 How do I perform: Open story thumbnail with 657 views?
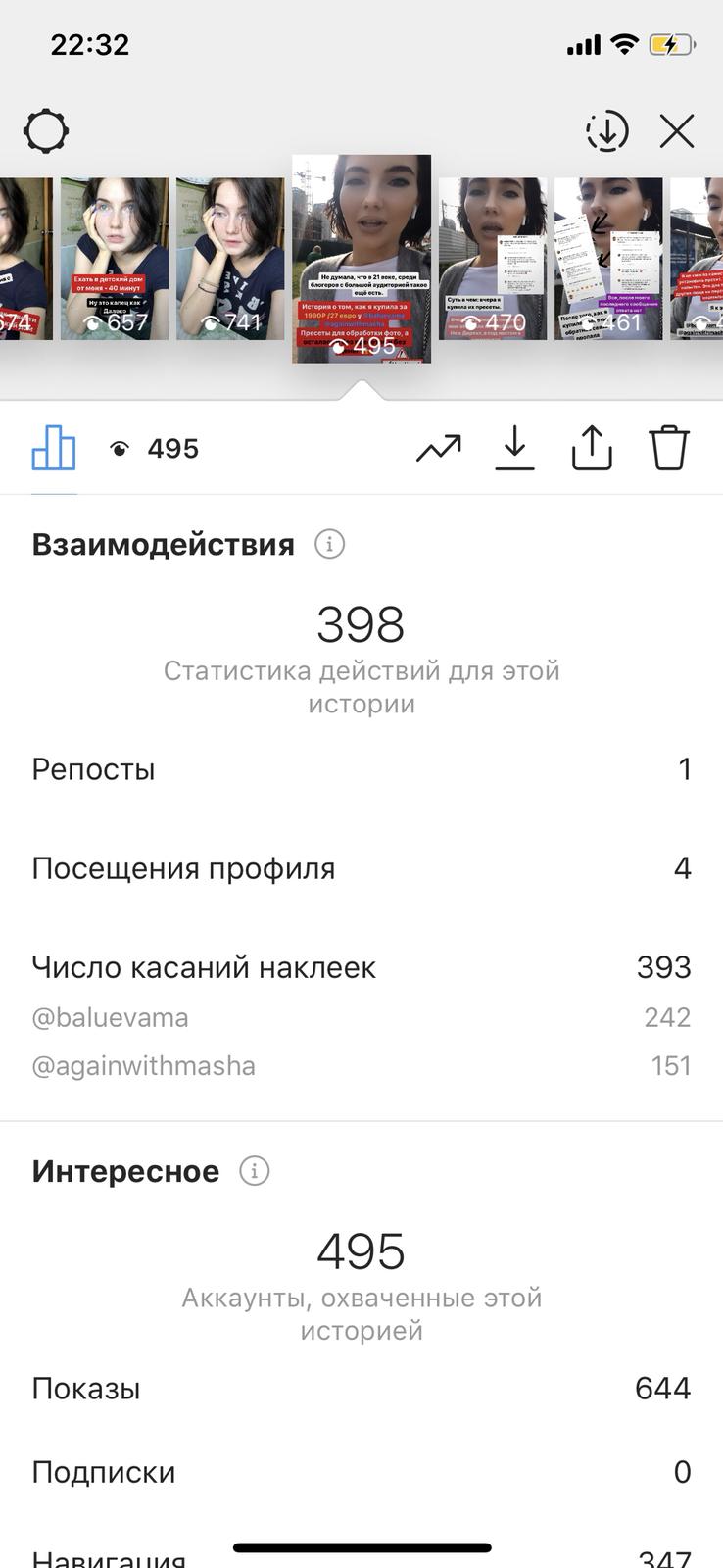pyautogui.click(x=115, y=259)
